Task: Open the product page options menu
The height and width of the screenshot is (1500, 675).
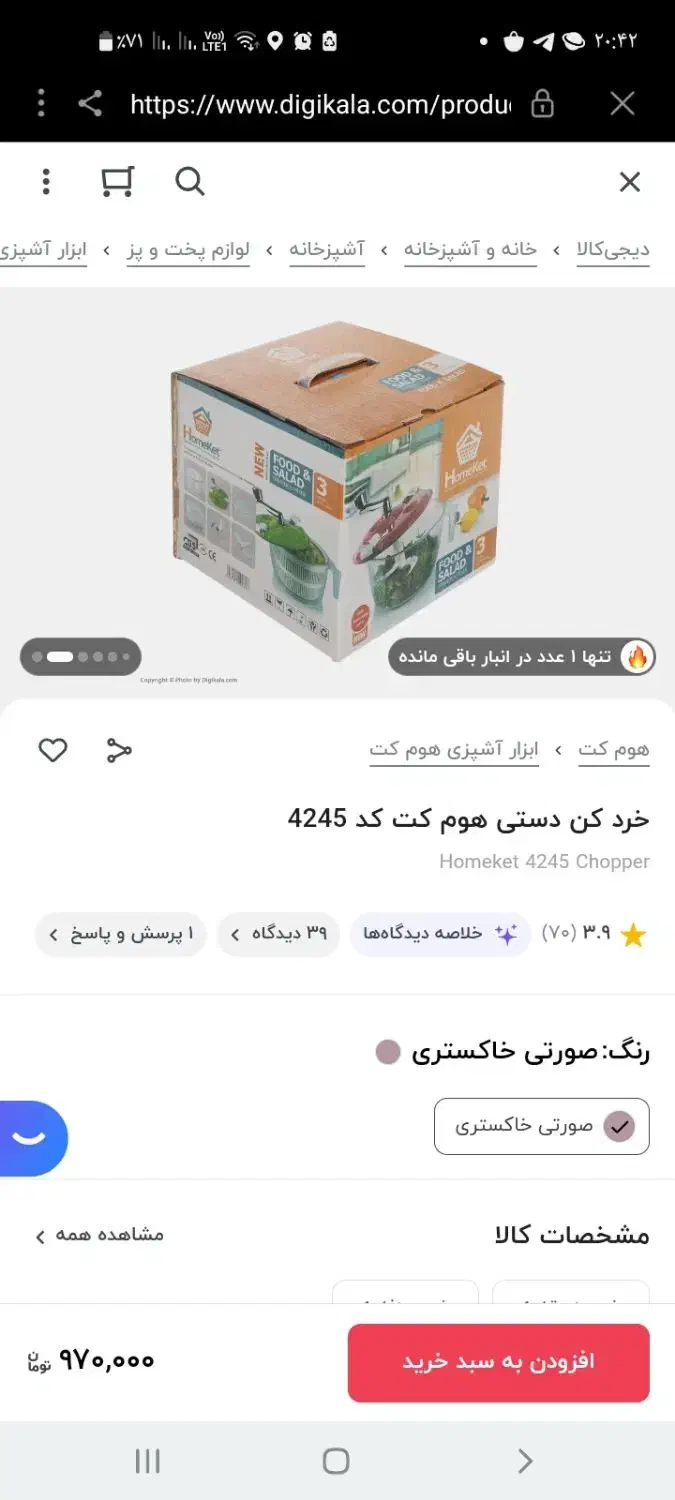Action: 46,182
